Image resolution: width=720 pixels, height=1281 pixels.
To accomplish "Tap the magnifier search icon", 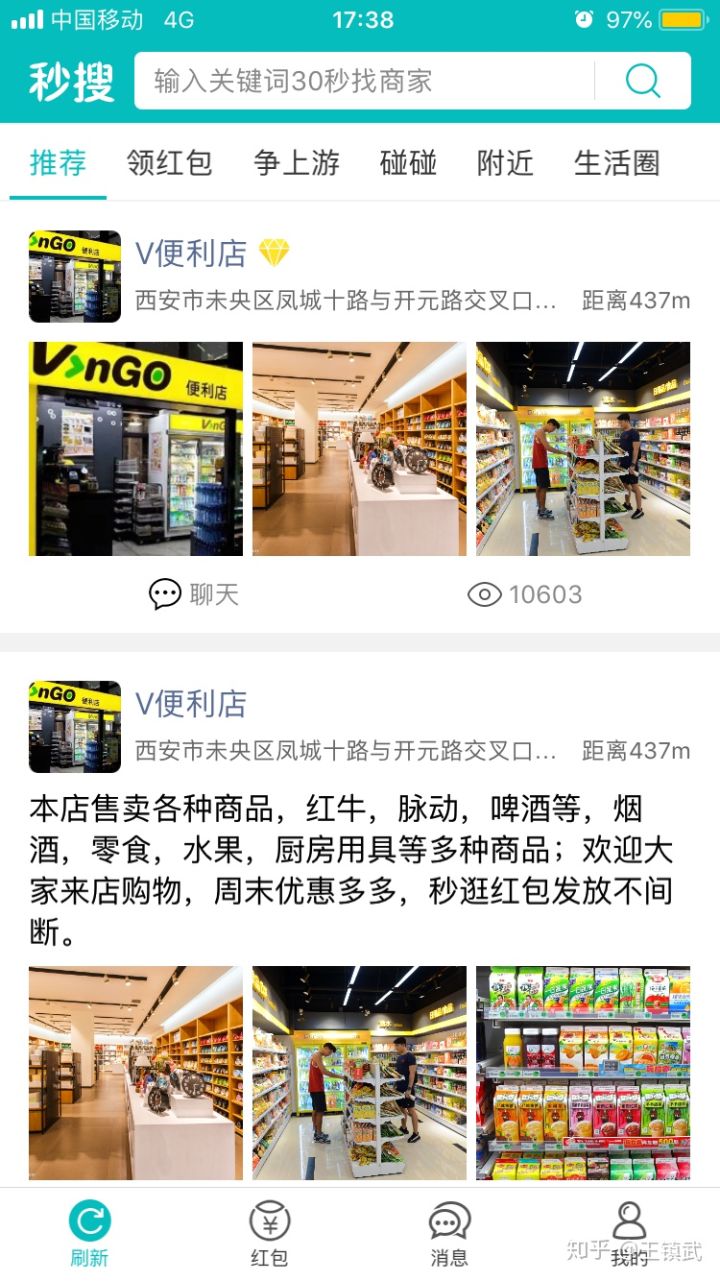I will tap(642, 80).
